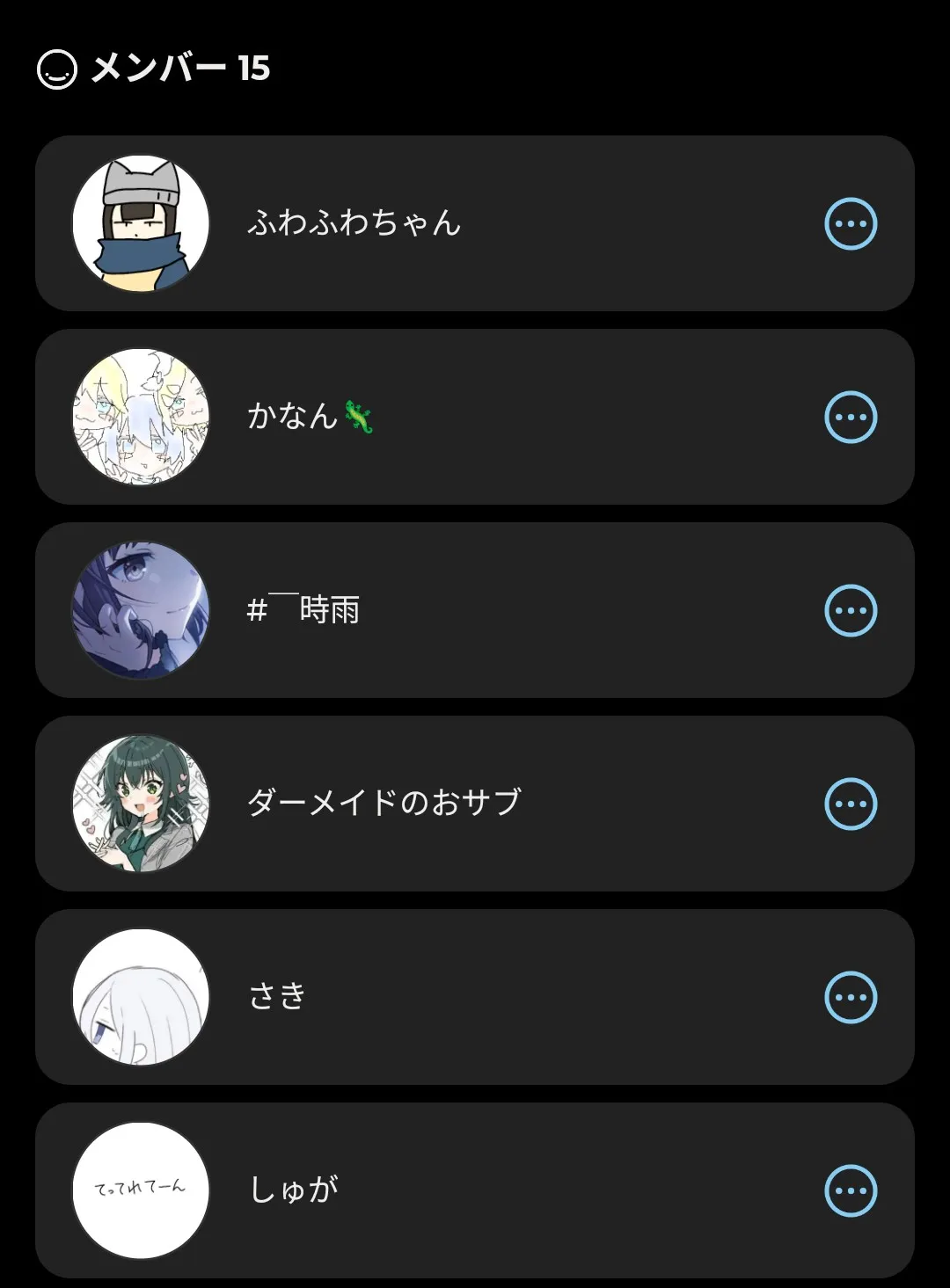Open the しゅが member entry

coord(294,1190)
